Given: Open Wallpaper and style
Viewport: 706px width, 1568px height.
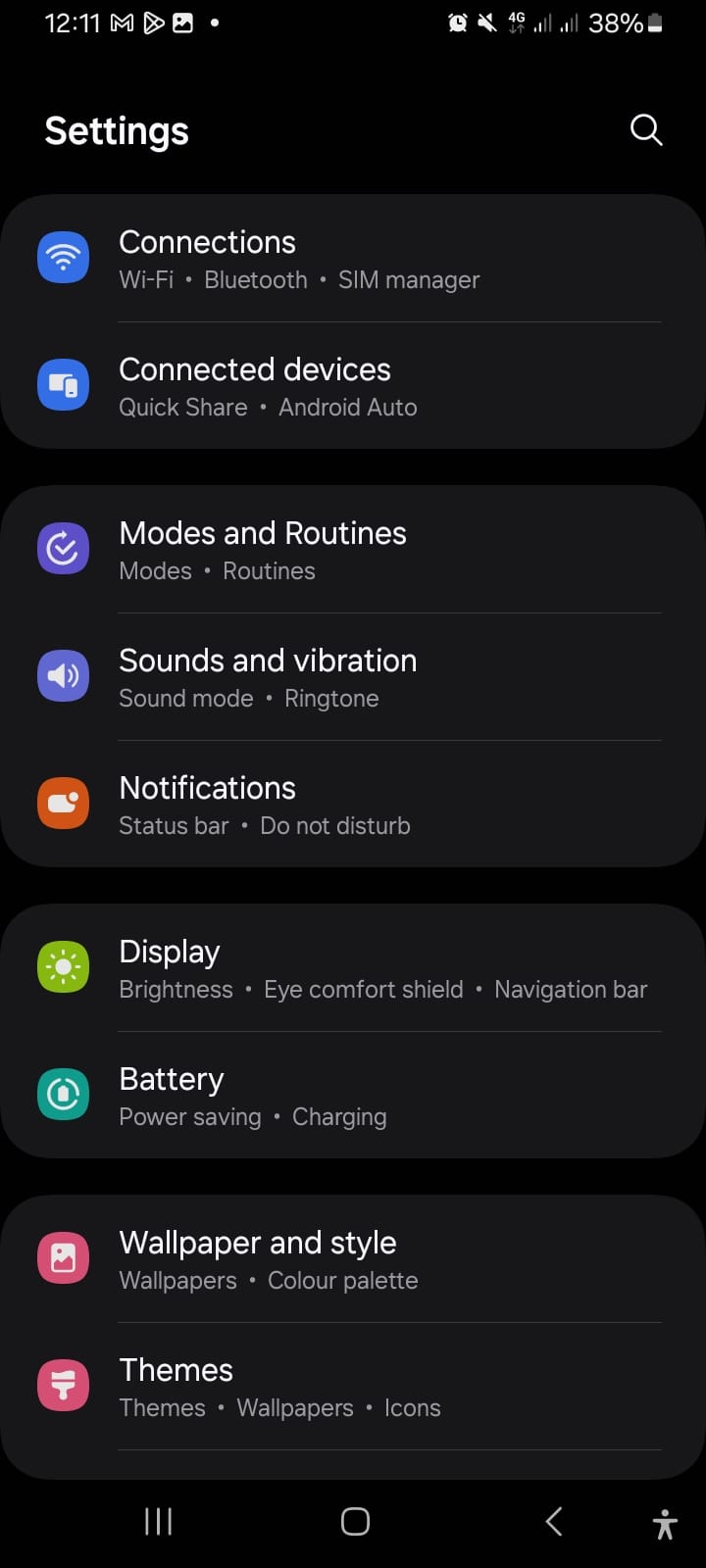Looking at the screenshot, I should (353, 1259).
